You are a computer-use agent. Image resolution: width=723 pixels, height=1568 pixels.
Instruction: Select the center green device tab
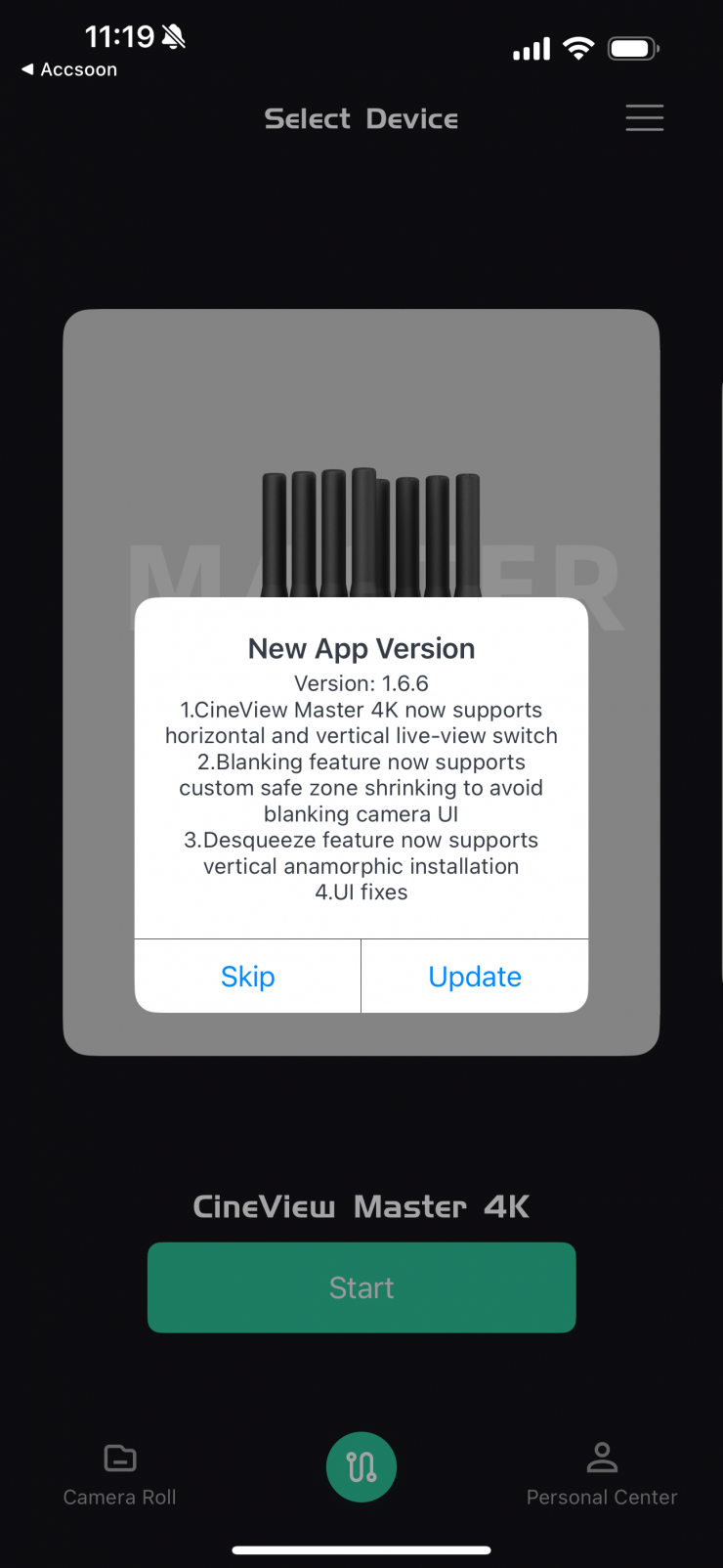361,1466
